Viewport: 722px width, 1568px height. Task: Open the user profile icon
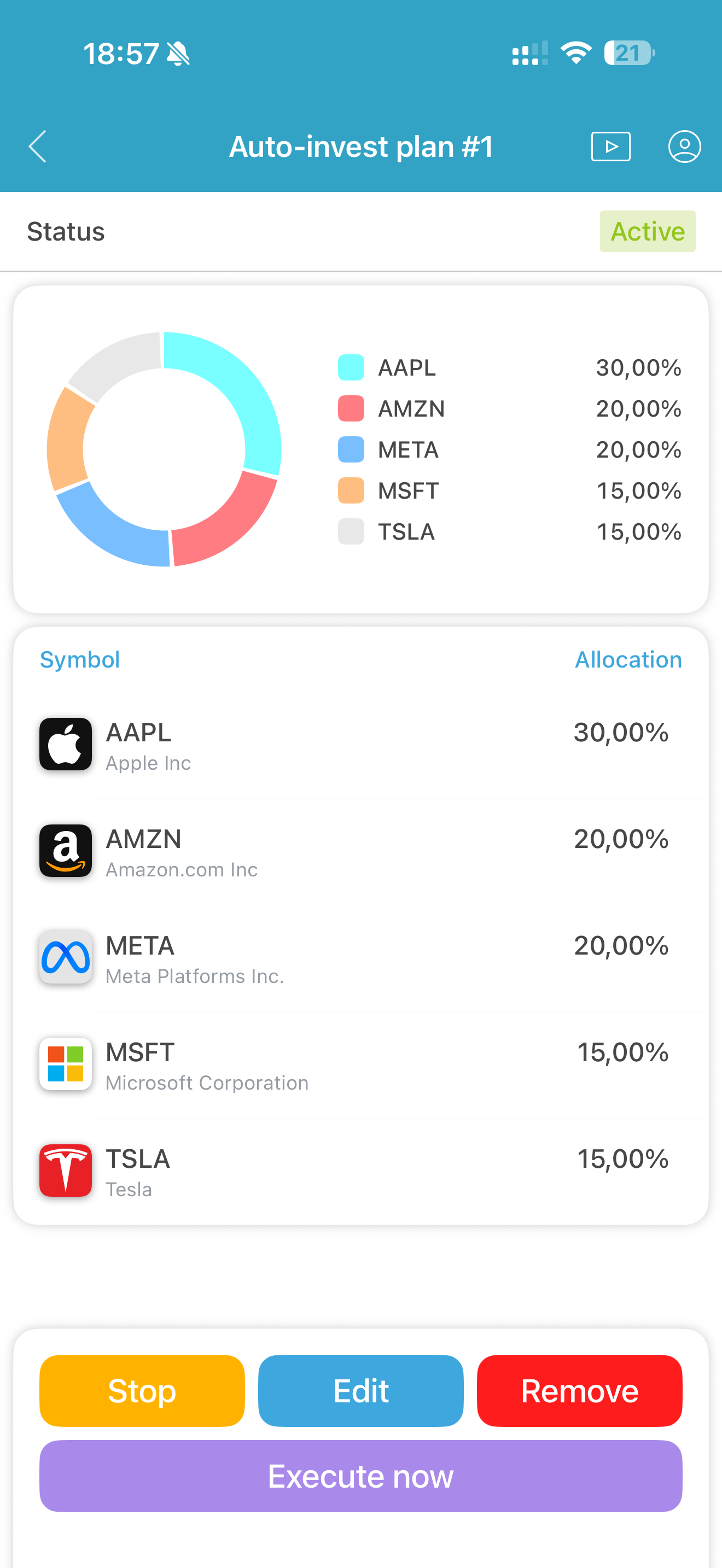[x=684, y=146]
